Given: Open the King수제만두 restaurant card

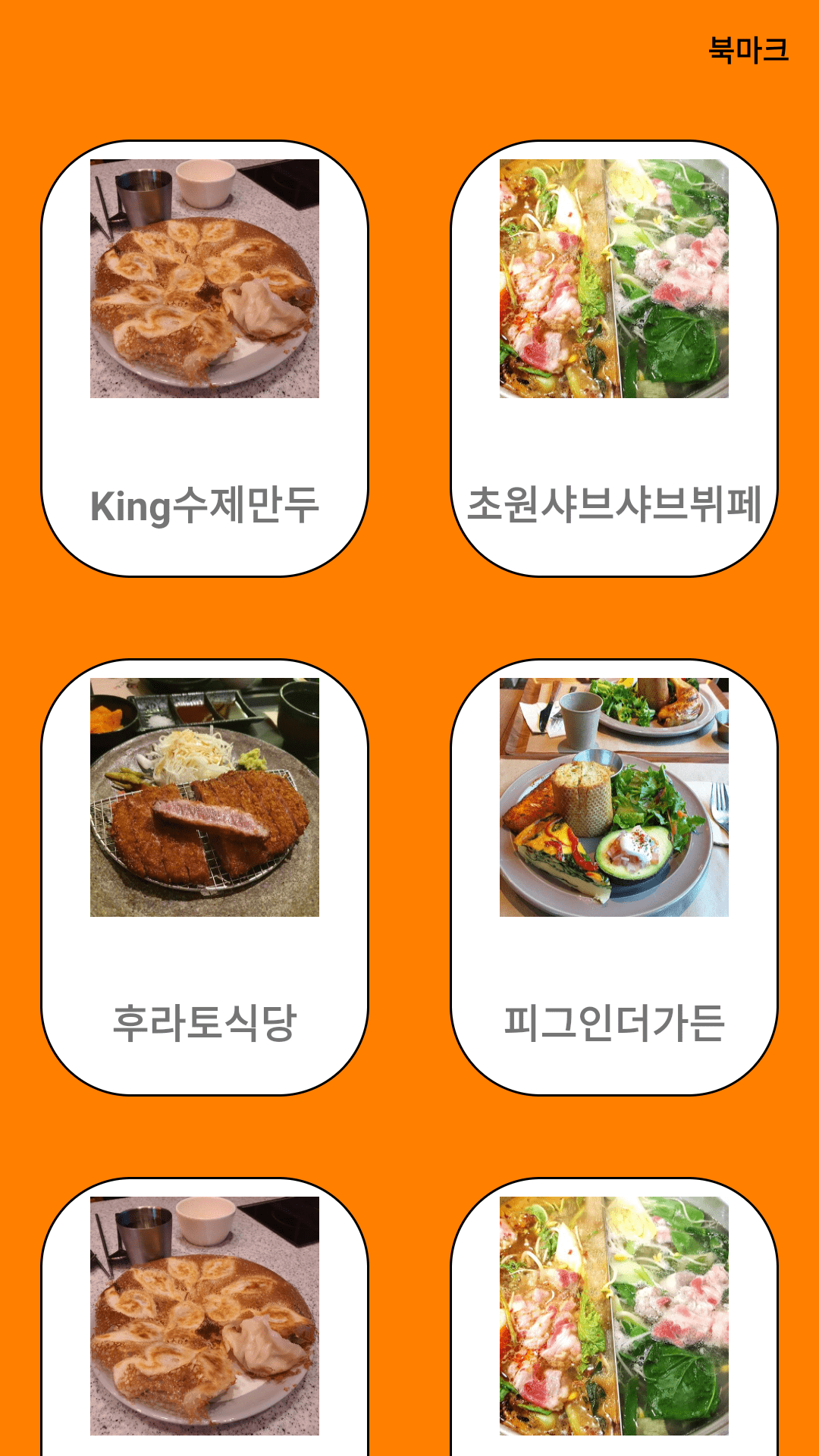Looking at the screenshot, I should click(205, 358).
